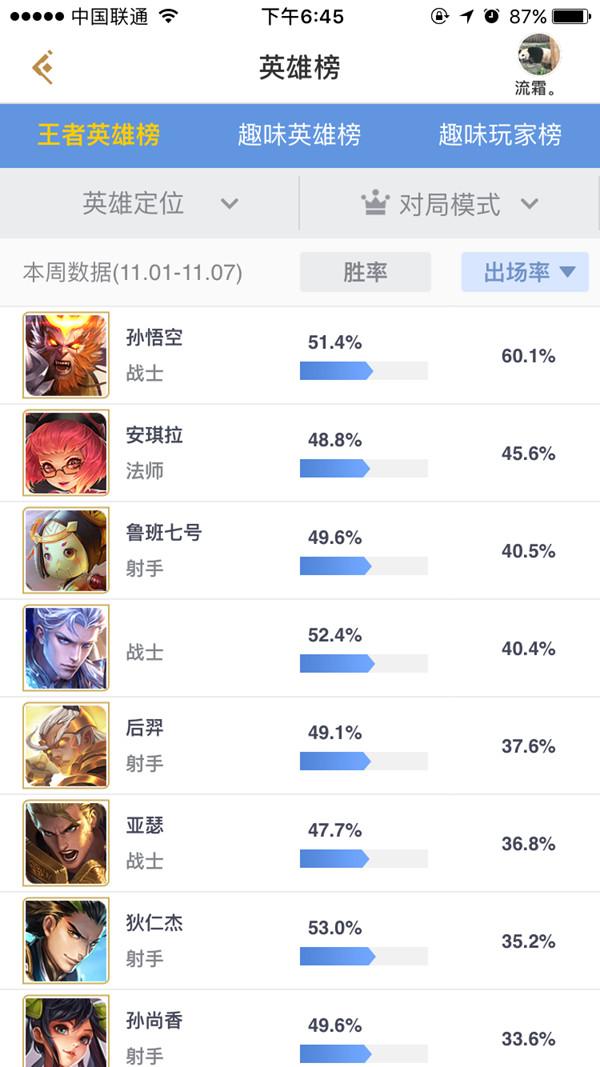The width and height of the screenshot is (600, 1067).
Task: Open the 流霜 profile avatar
Action: [x=538, y=57]
